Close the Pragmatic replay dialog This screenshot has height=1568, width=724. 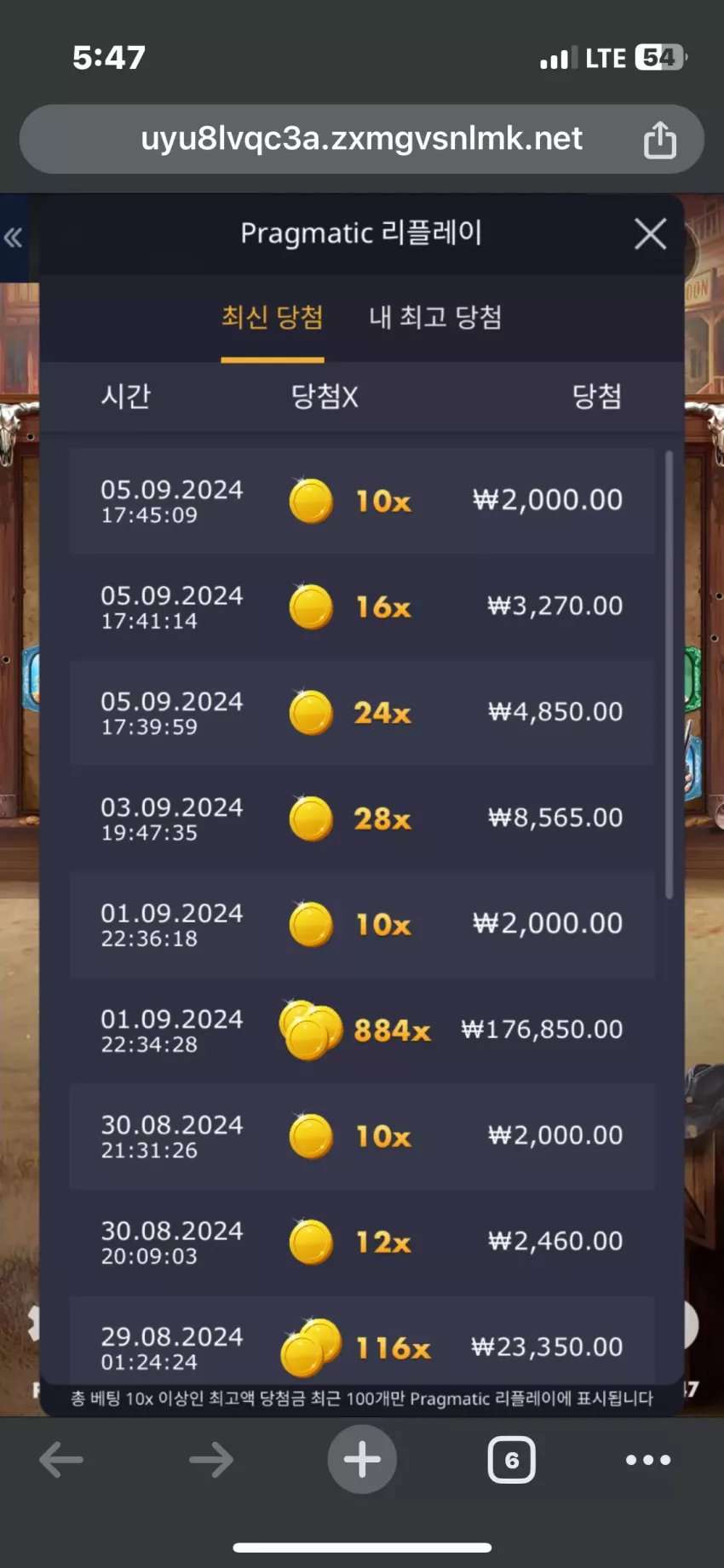point(650,233)
